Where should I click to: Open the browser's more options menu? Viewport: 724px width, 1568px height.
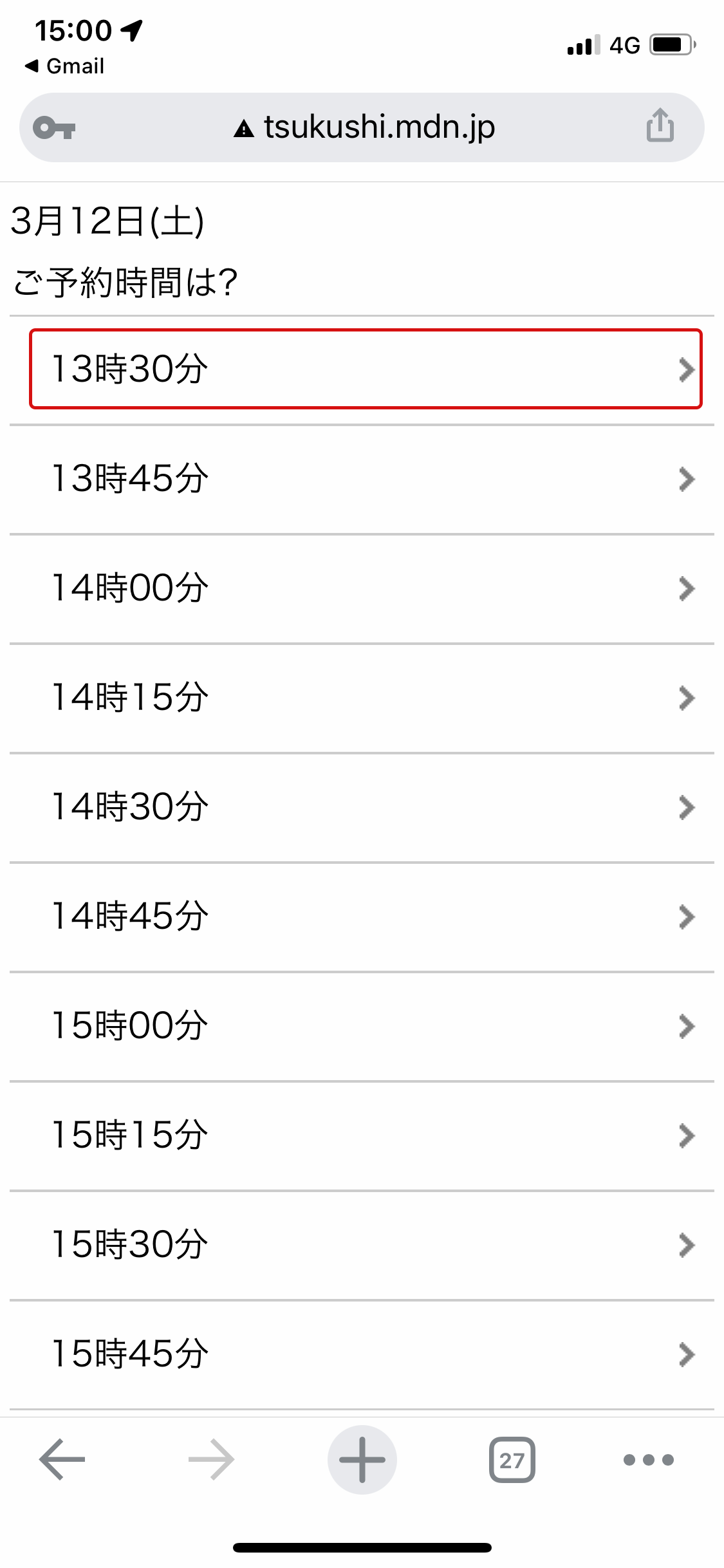click(649, 1460)
